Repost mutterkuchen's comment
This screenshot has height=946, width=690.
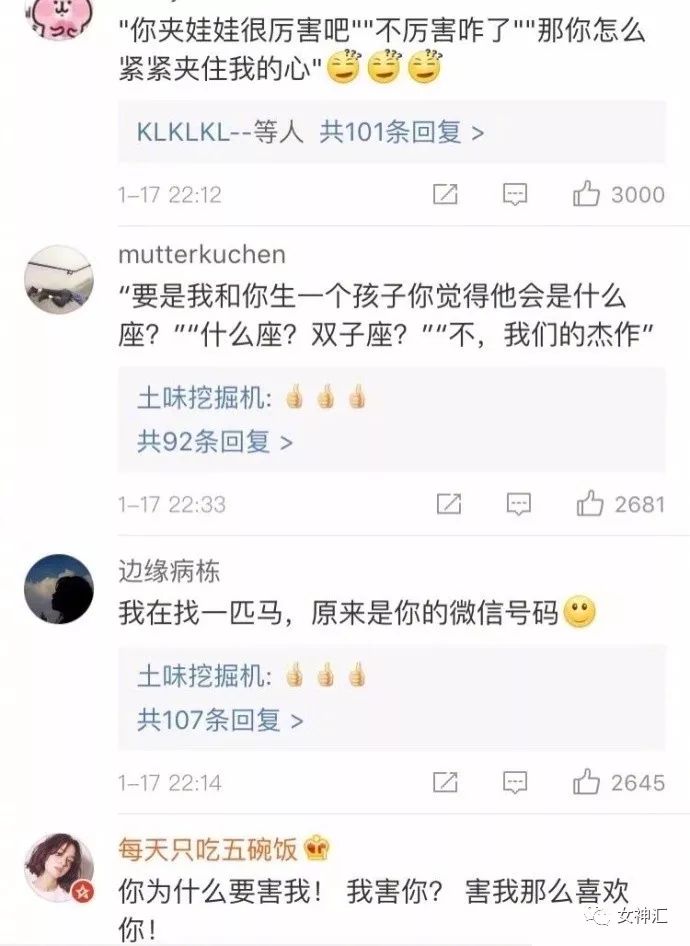pos(449,504)
